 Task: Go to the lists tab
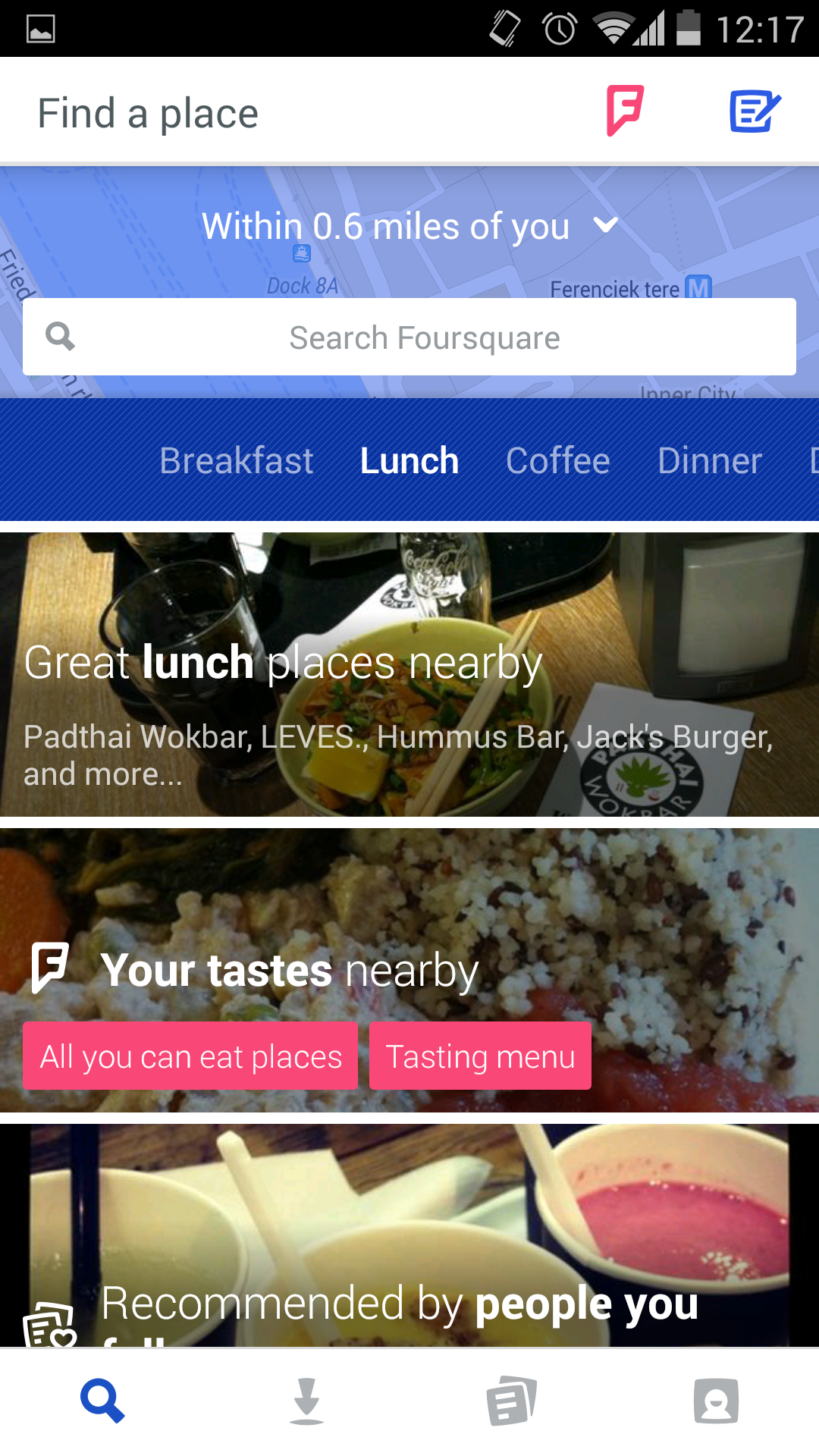coord(512,1401)
